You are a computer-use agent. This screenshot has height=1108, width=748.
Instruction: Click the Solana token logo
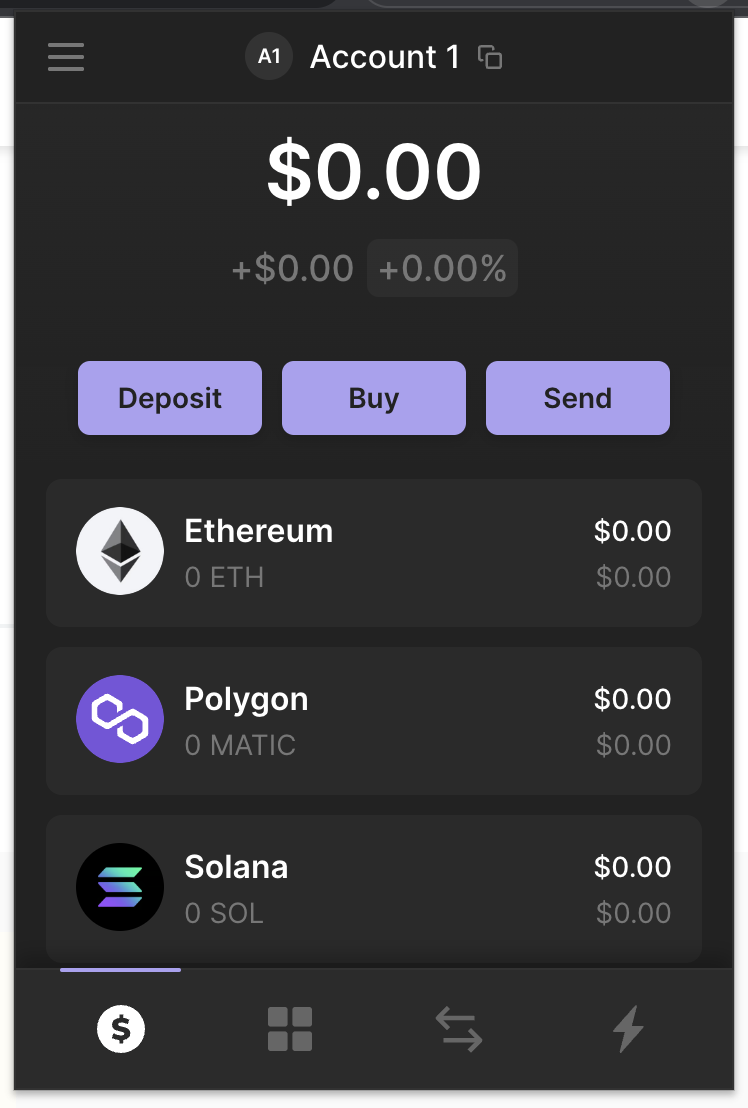(x=120, y=887)
